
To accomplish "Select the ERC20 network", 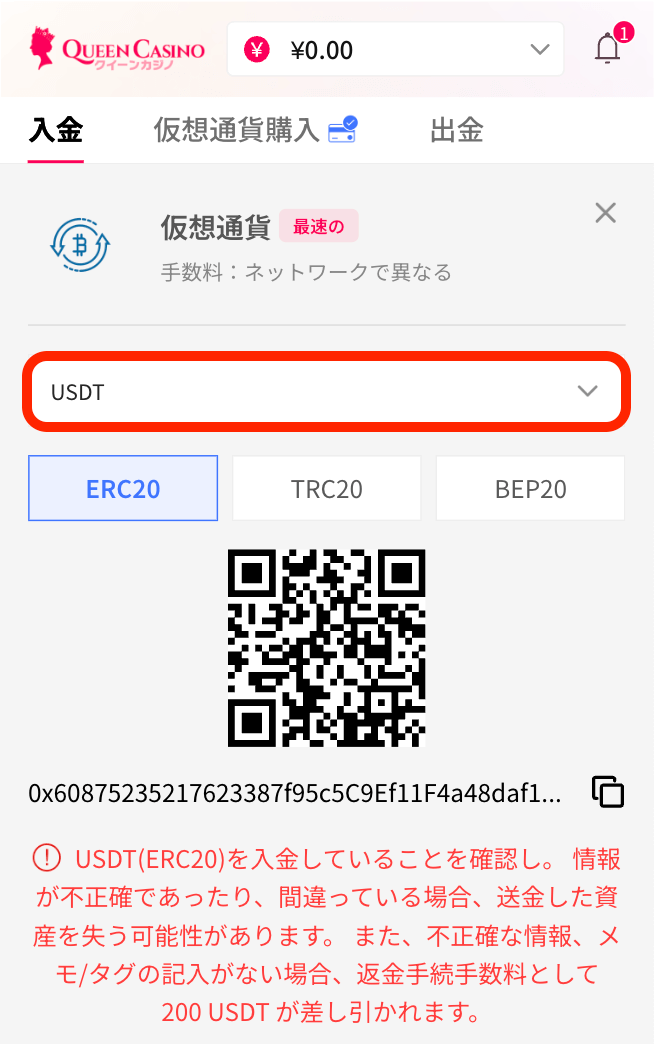I will click(x=123, y=488).
